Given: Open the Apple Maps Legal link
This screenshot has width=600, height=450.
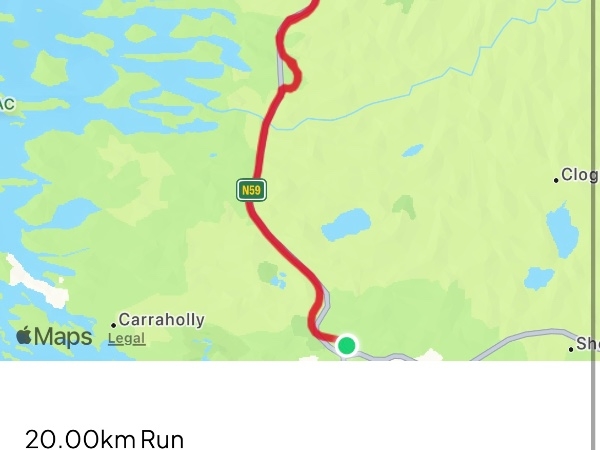Looking at the screenshot, I should point(126,339).
